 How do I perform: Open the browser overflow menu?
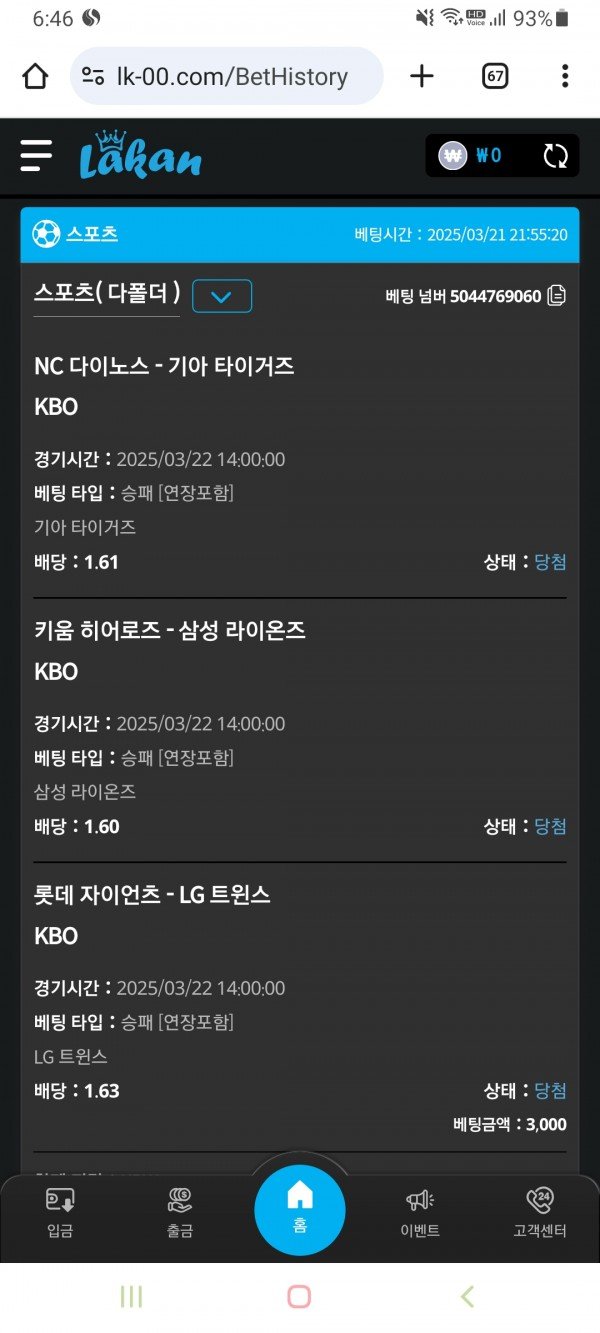565,76
